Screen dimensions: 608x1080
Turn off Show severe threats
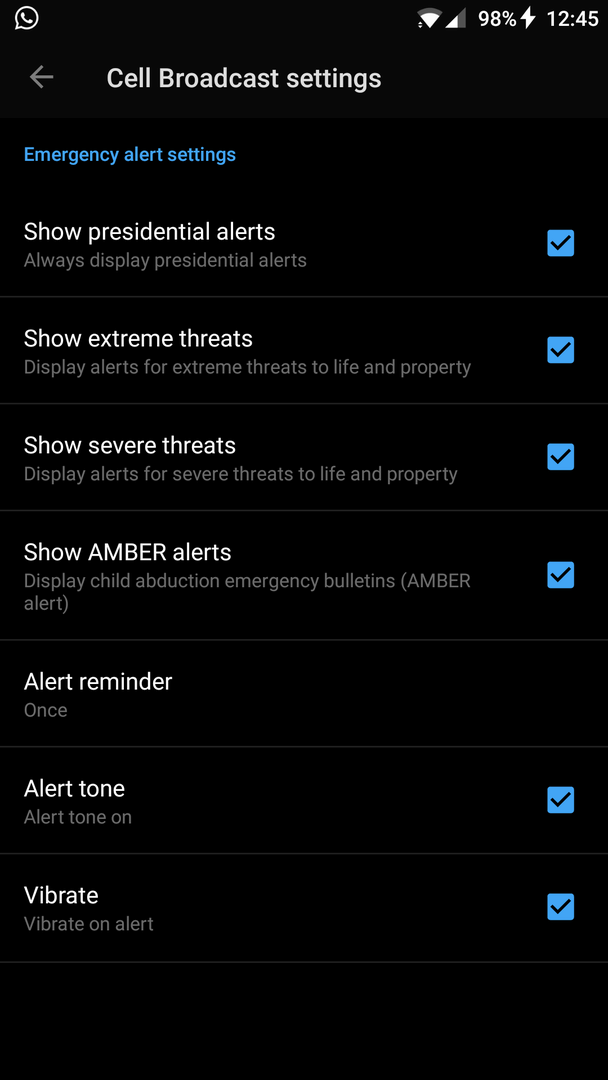pyautogui.click(x=560, y=457)
